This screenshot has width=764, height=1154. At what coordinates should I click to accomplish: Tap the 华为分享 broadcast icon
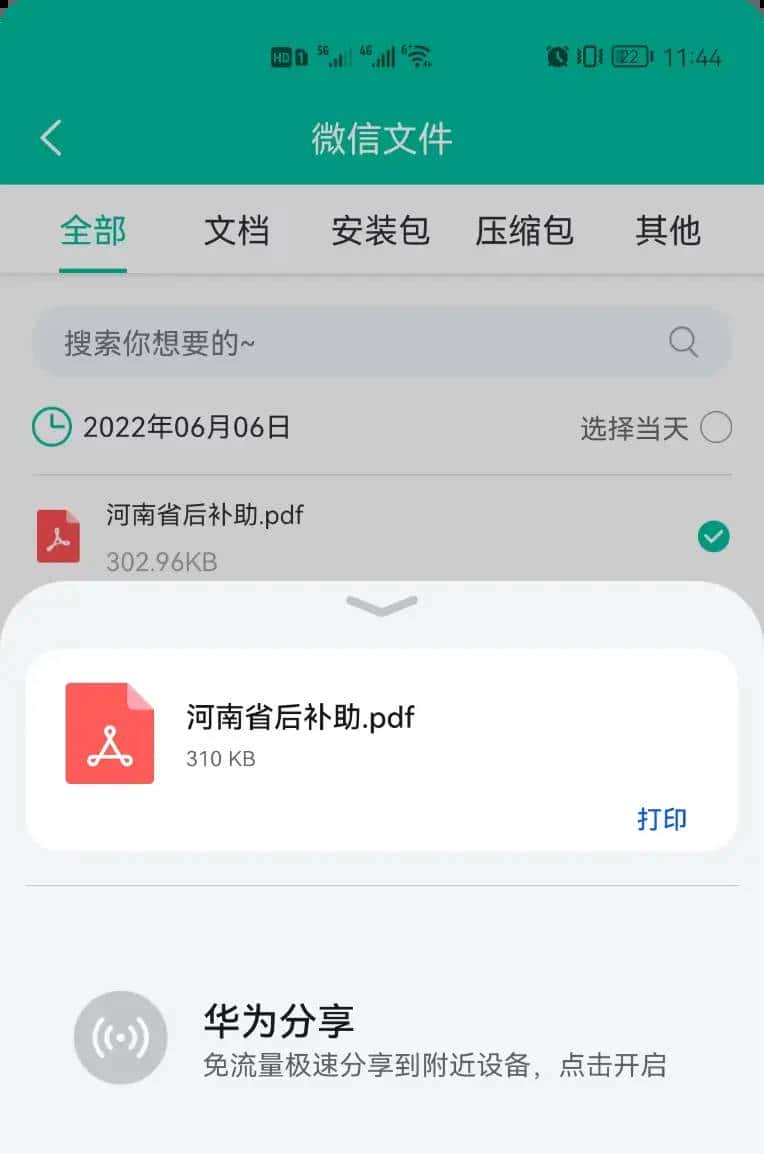click(121, 1037)
